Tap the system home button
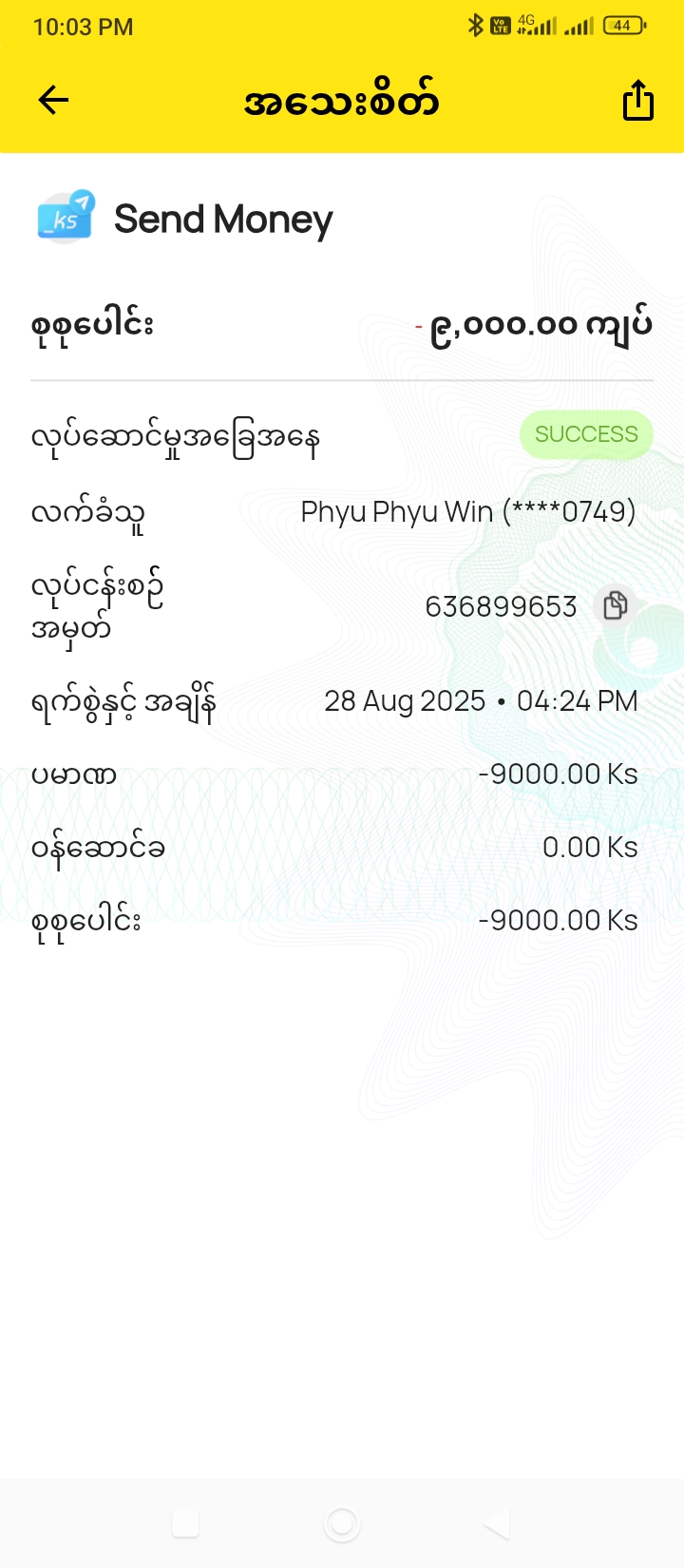 point(342,1524)
